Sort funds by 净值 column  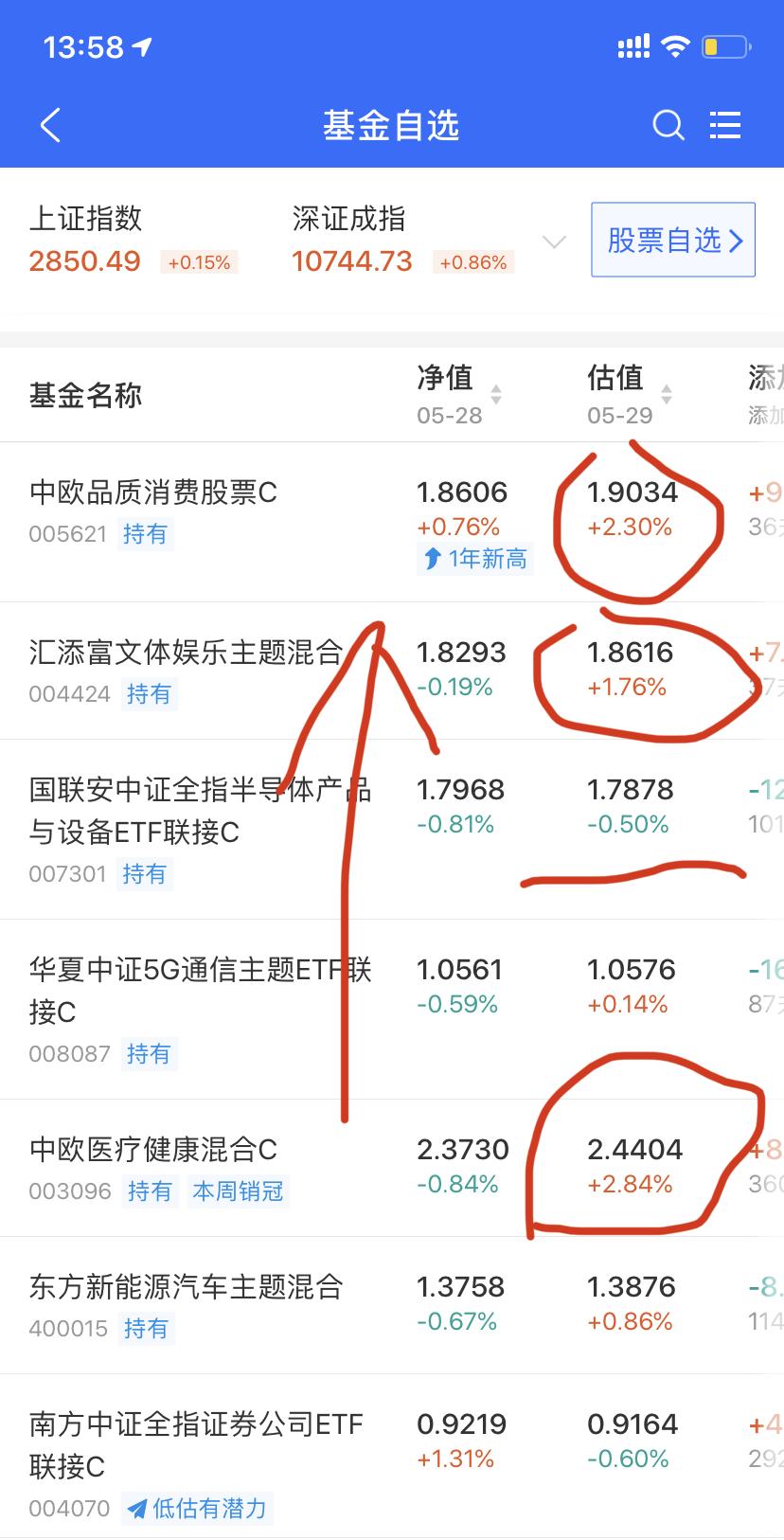click(459, 394)
